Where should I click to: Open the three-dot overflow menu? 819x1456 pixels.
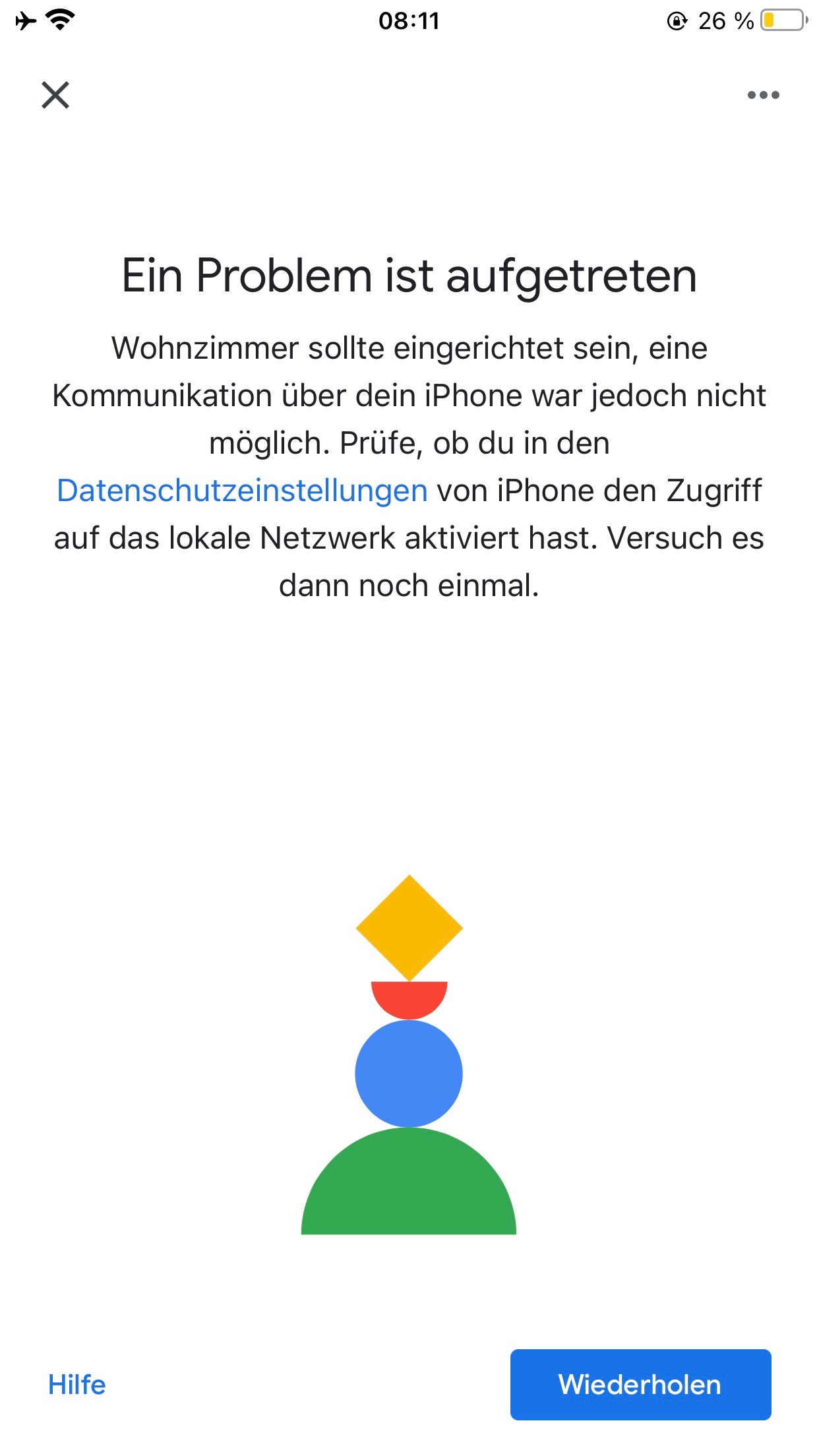763,95
